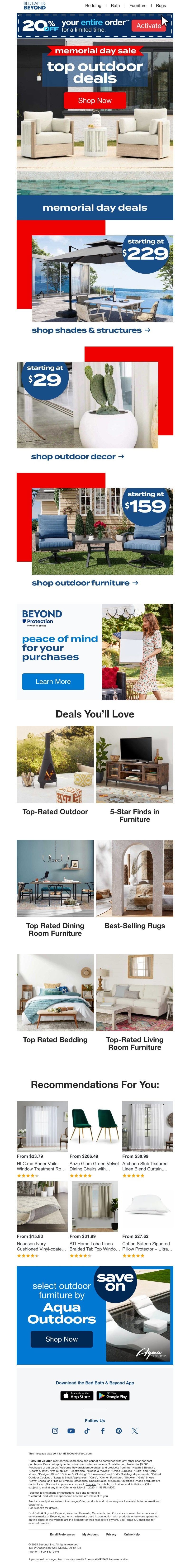The height and width of the screenshot is (1568, 190).
Task: Open the Instagram follow icon
Action: [x=55, y=1431]
